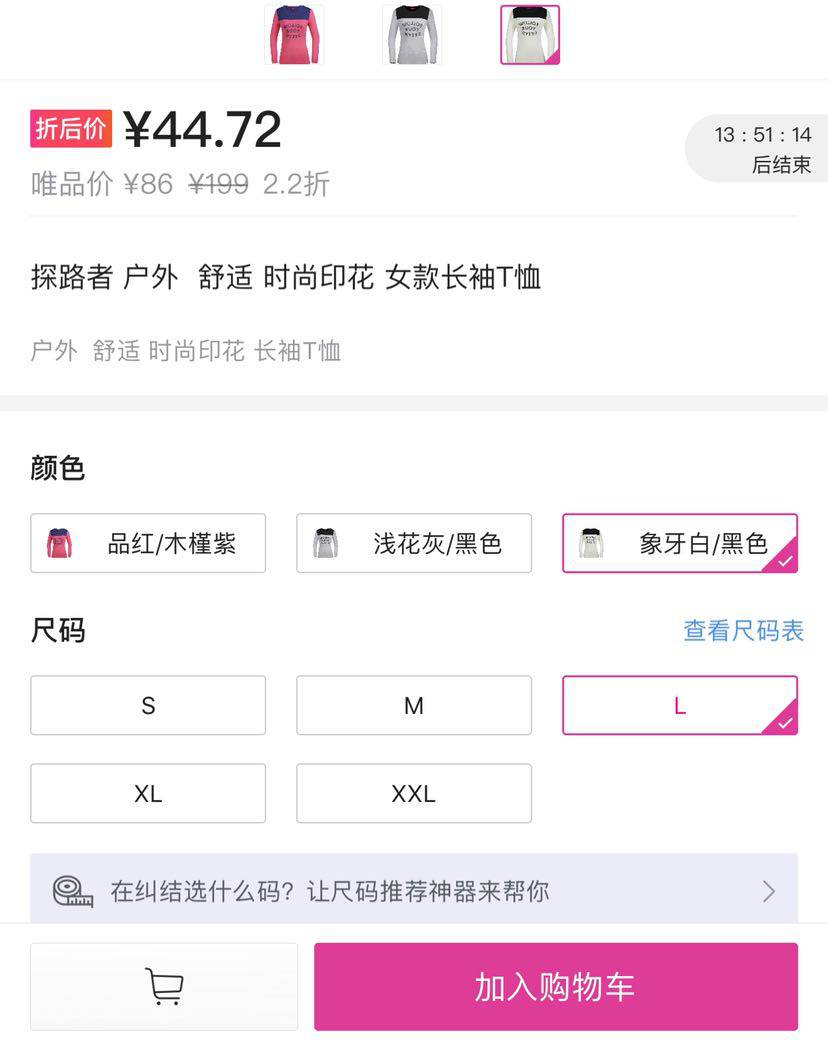This screenshot has height=1050, width=828.
Task: Select size M
Action: tap(413, 705)
